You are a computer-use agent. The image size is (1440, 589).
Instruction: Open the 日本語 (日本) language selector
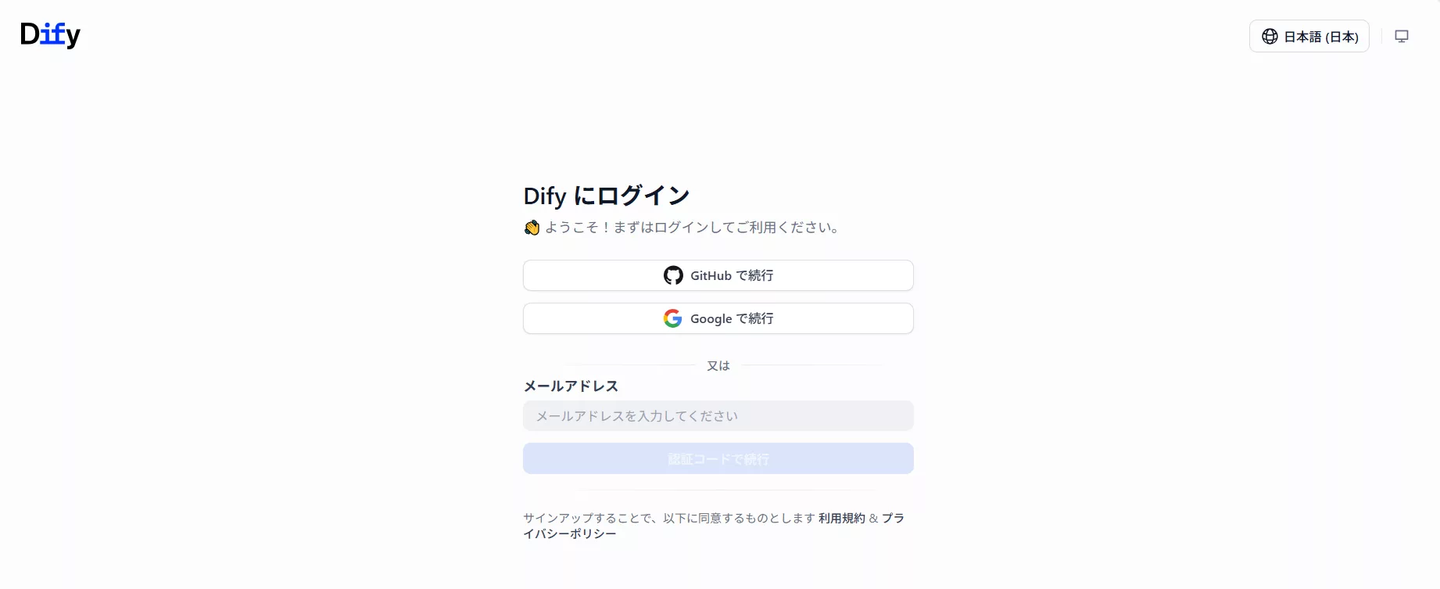coord(1309,36)
